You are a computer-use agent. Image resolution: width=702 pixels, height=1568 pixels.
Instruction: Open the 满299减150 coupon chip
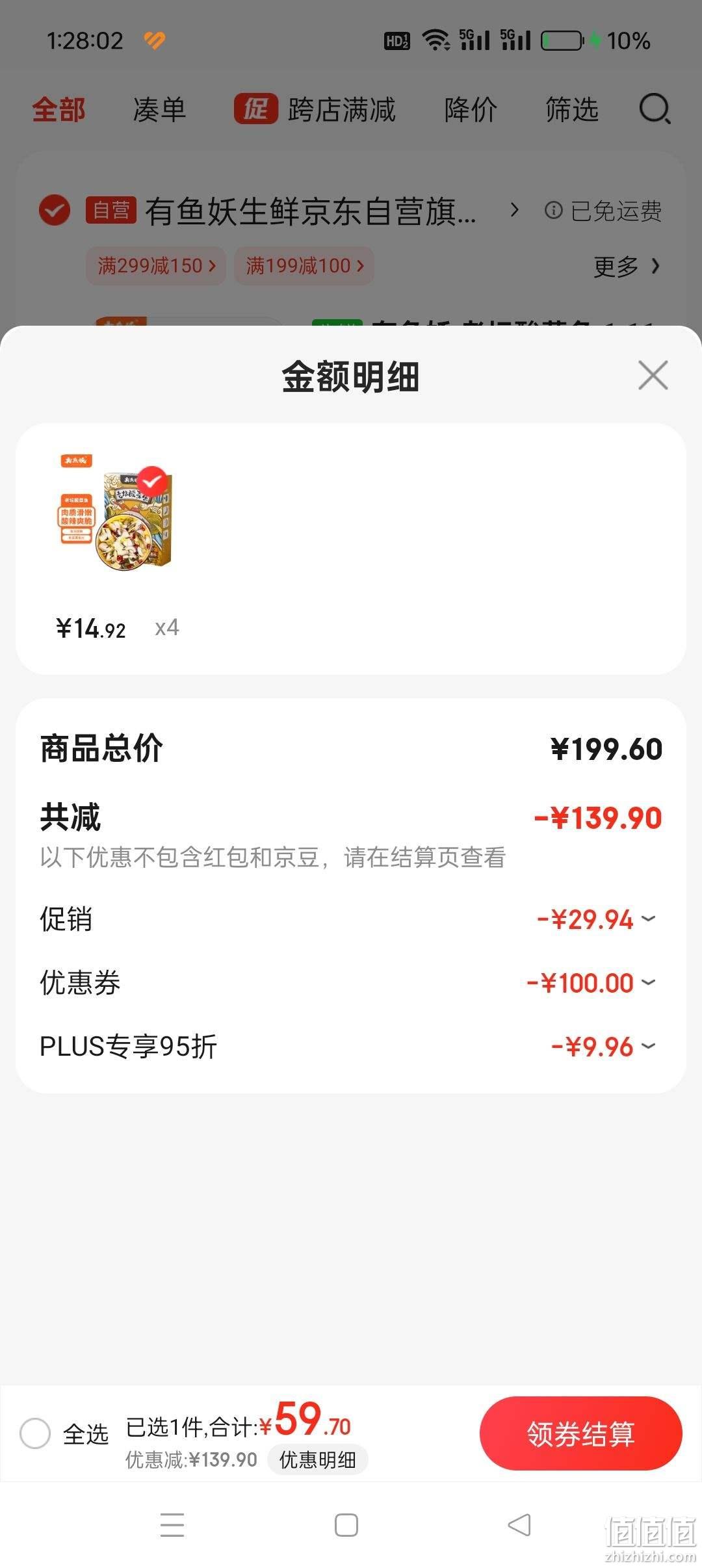click(x=156, y=265)
